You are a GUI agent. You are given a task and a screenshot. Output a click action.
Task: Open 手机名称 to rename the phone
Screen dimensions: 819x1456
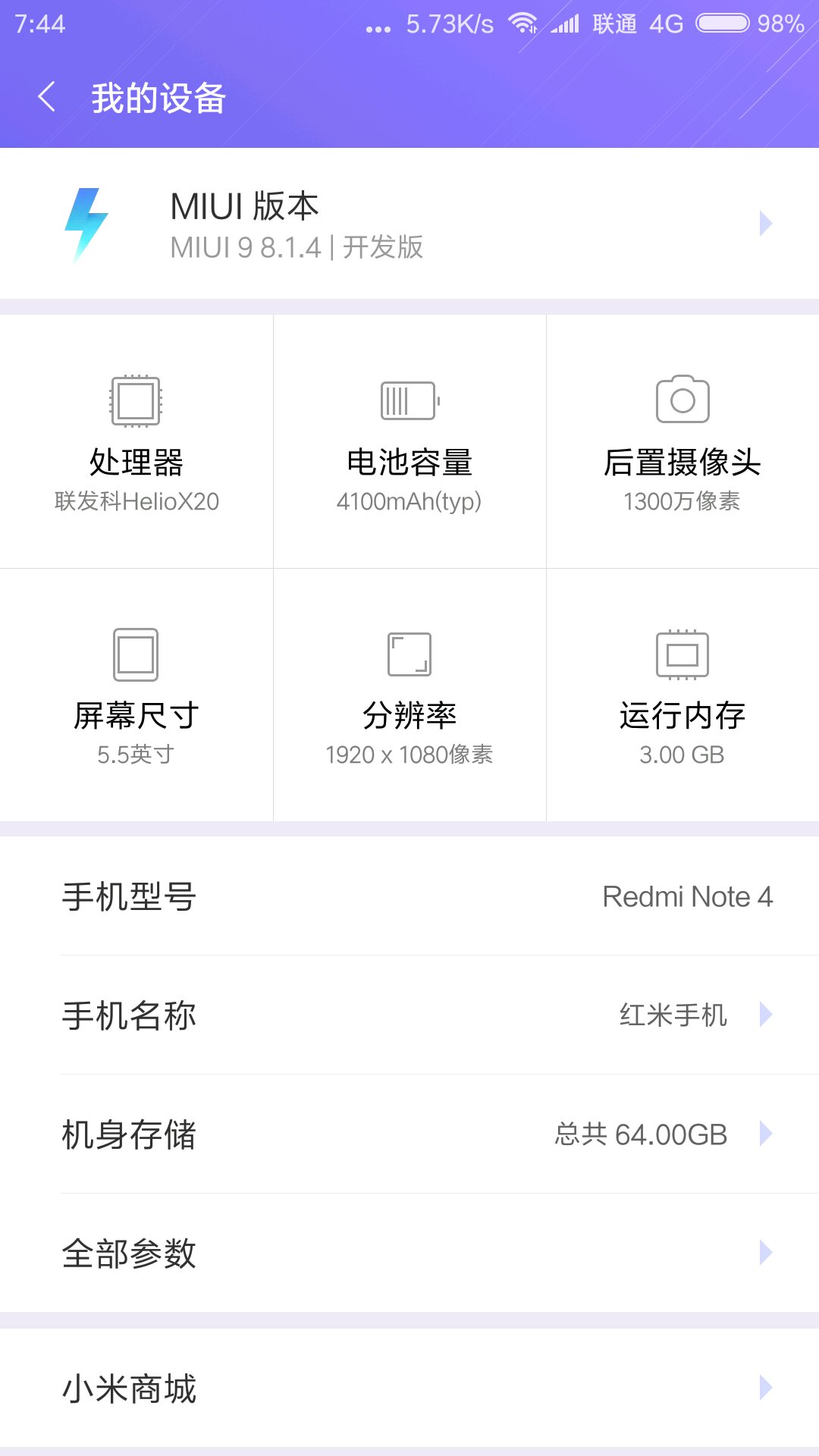coord(409,1015)
